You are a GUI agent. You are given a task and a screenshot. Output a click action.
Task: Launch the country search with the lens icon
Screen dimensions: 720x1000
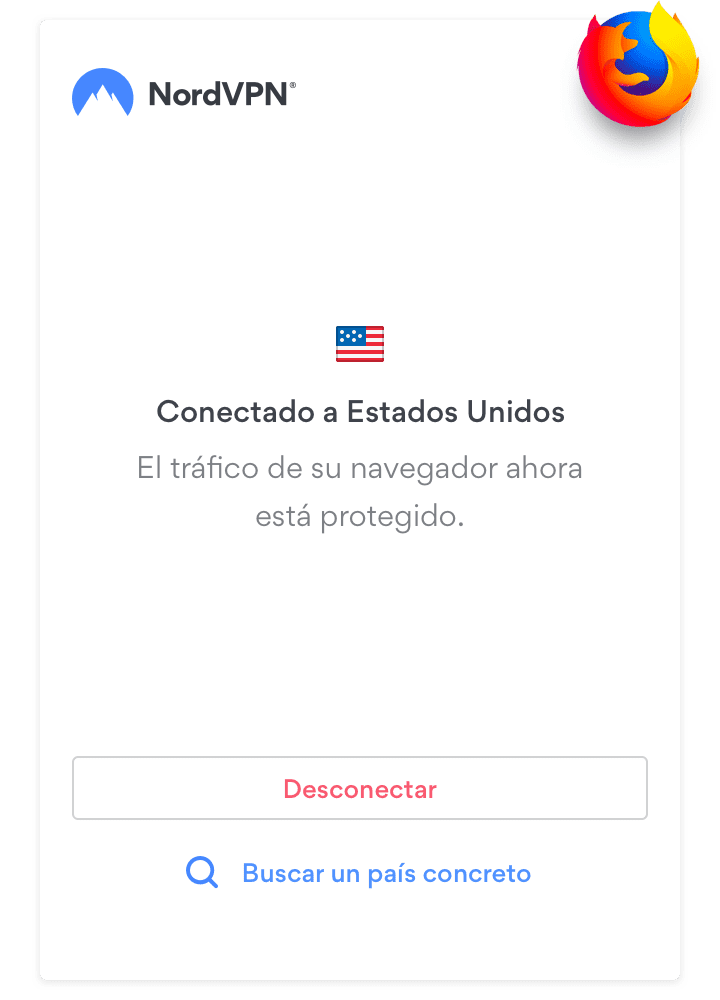click(202, 872)
